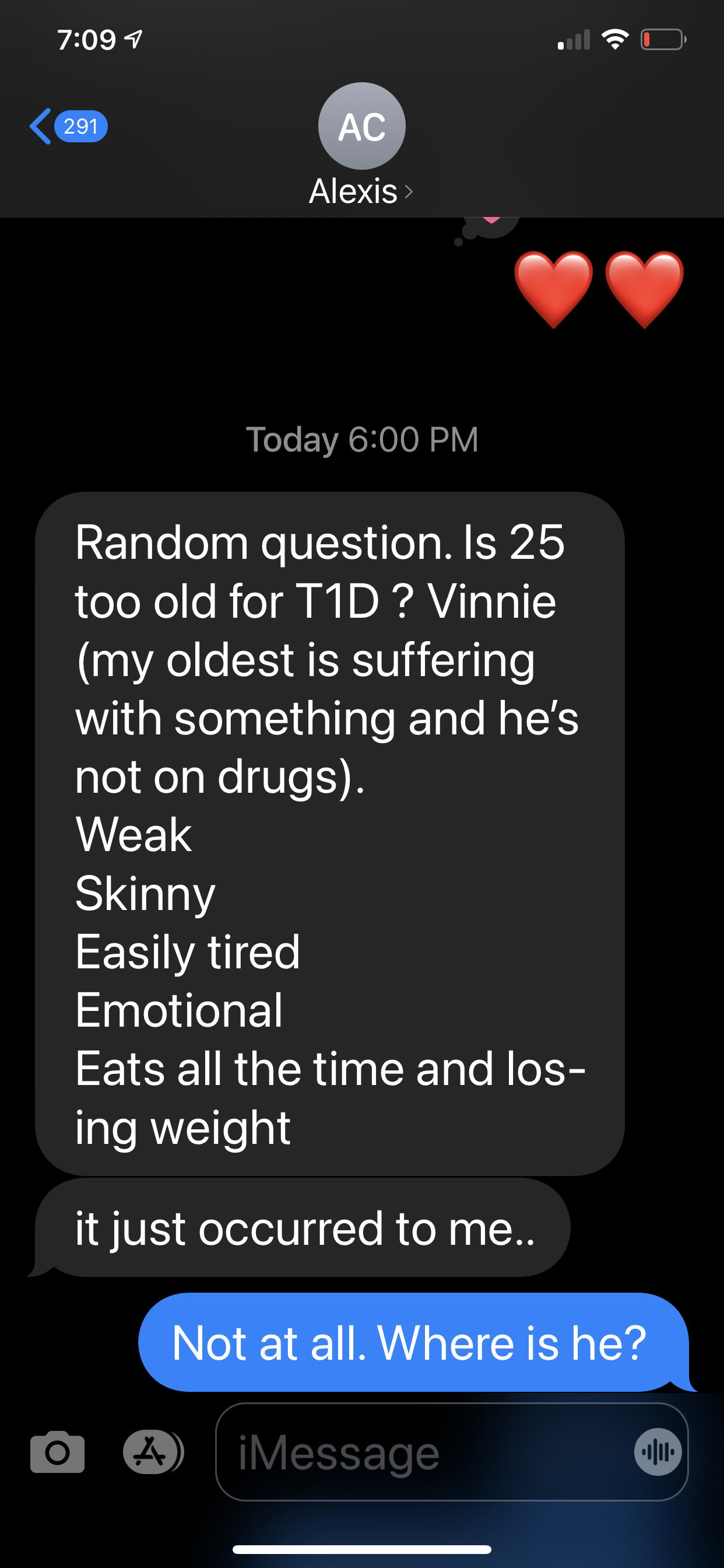
Task: Record an audio message
Action: tap(657, 1452)
